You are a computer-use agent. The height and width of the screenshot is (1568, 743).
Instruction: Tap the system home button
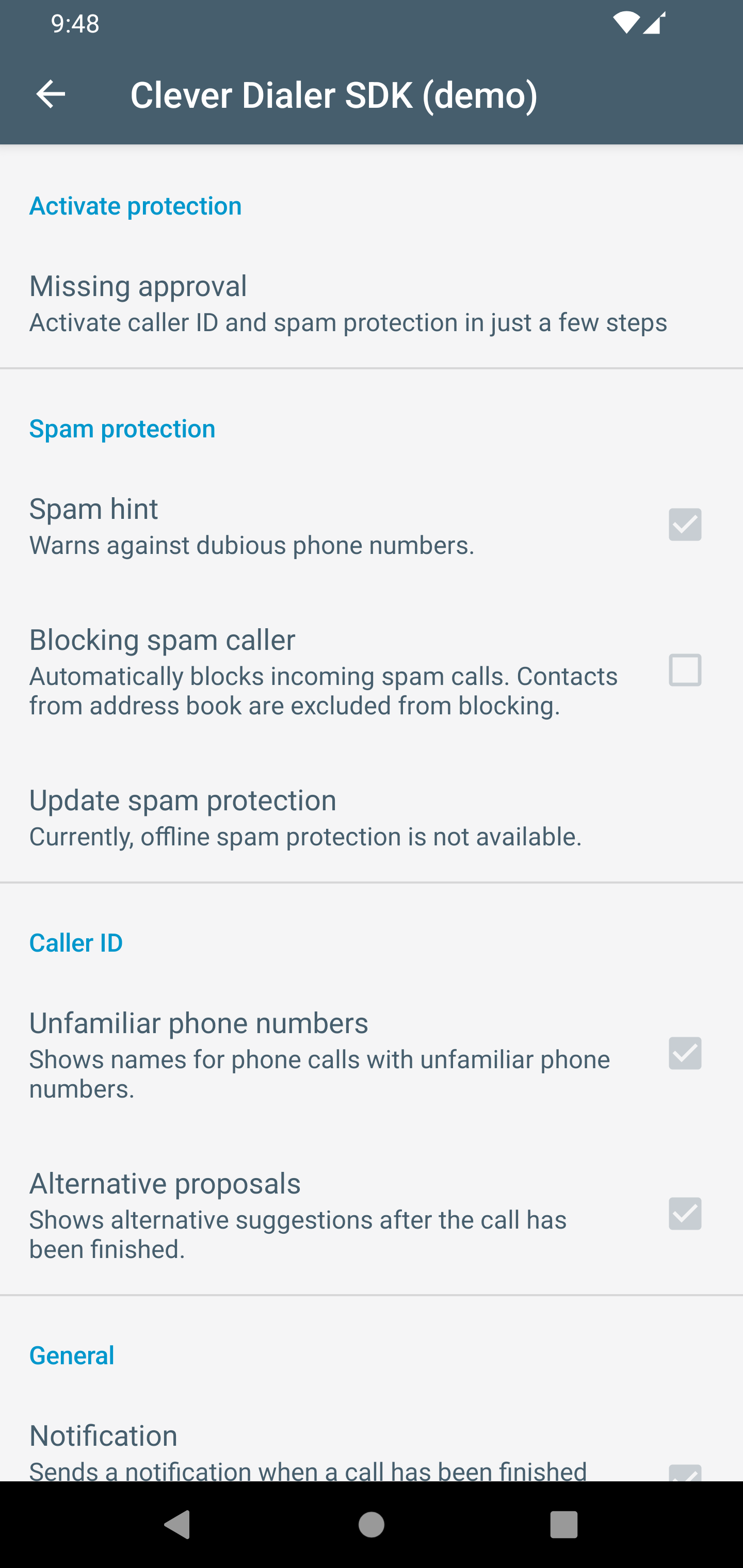(x=372, y=1525)
